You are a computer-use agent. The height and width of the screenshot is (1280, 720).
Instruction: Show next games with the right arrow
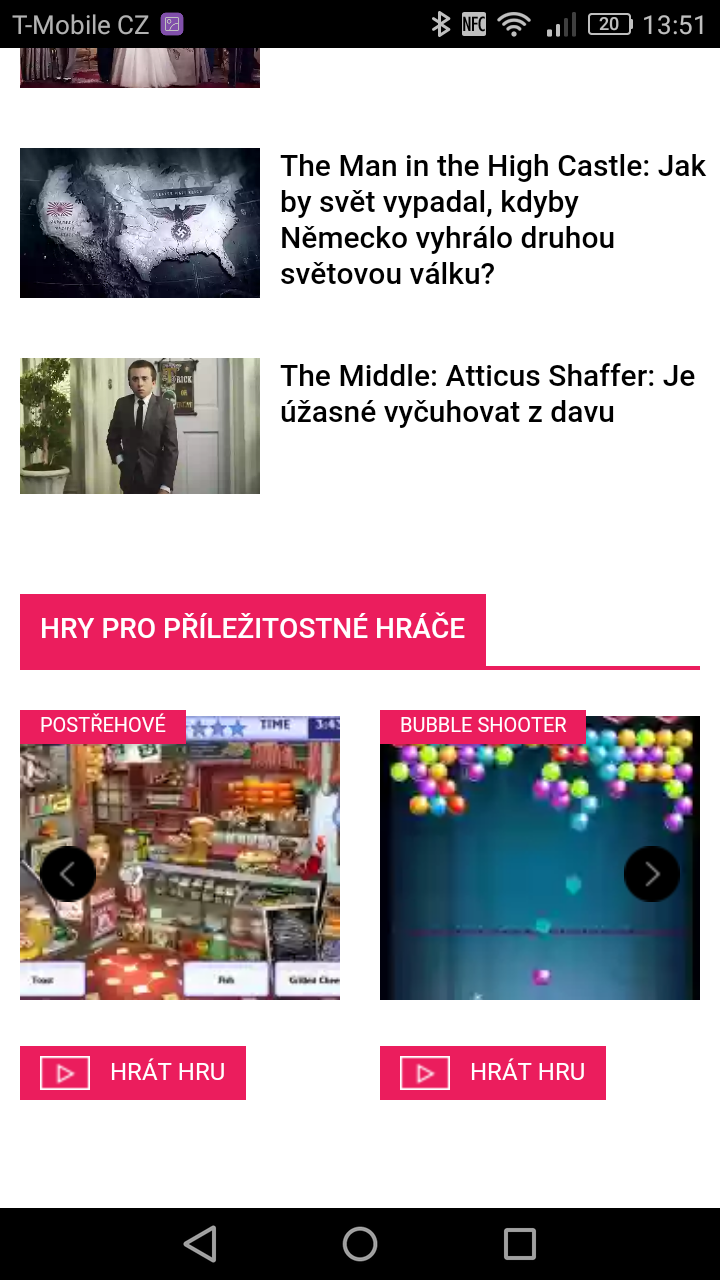[652, 874]
